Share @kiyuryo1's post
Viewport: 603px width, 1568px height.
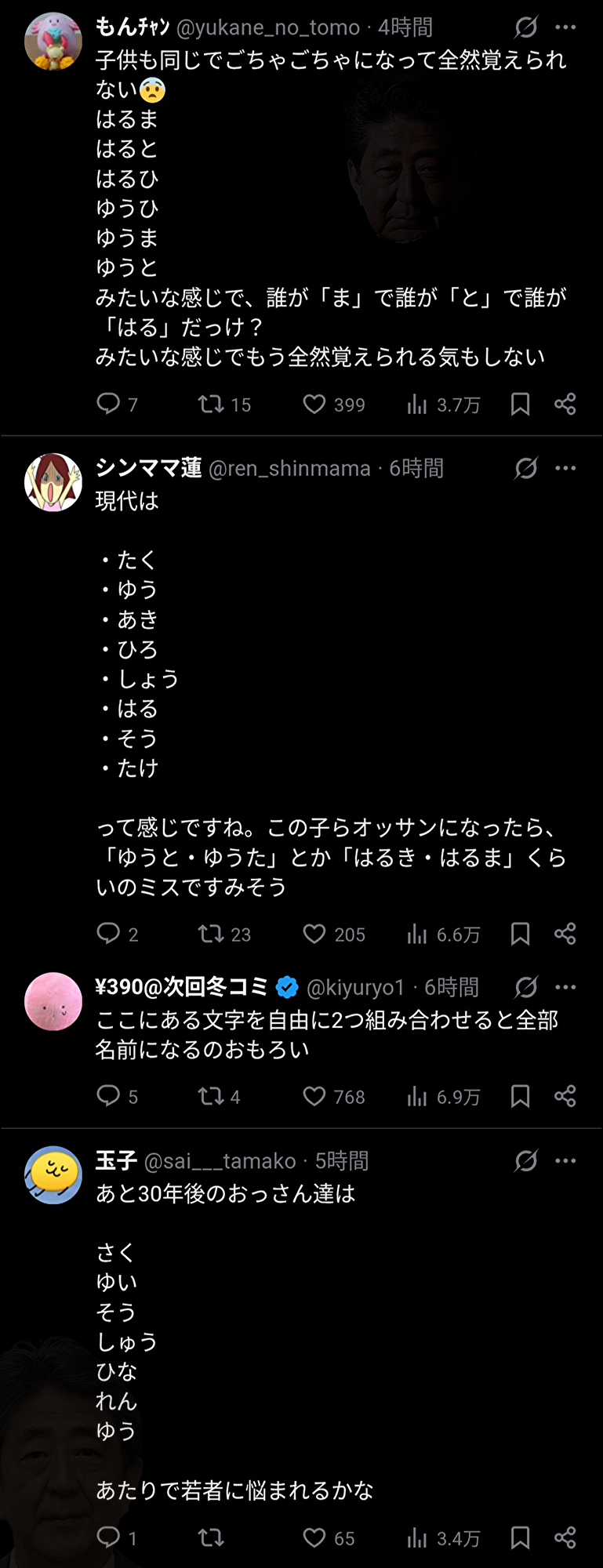[565, 1096]
